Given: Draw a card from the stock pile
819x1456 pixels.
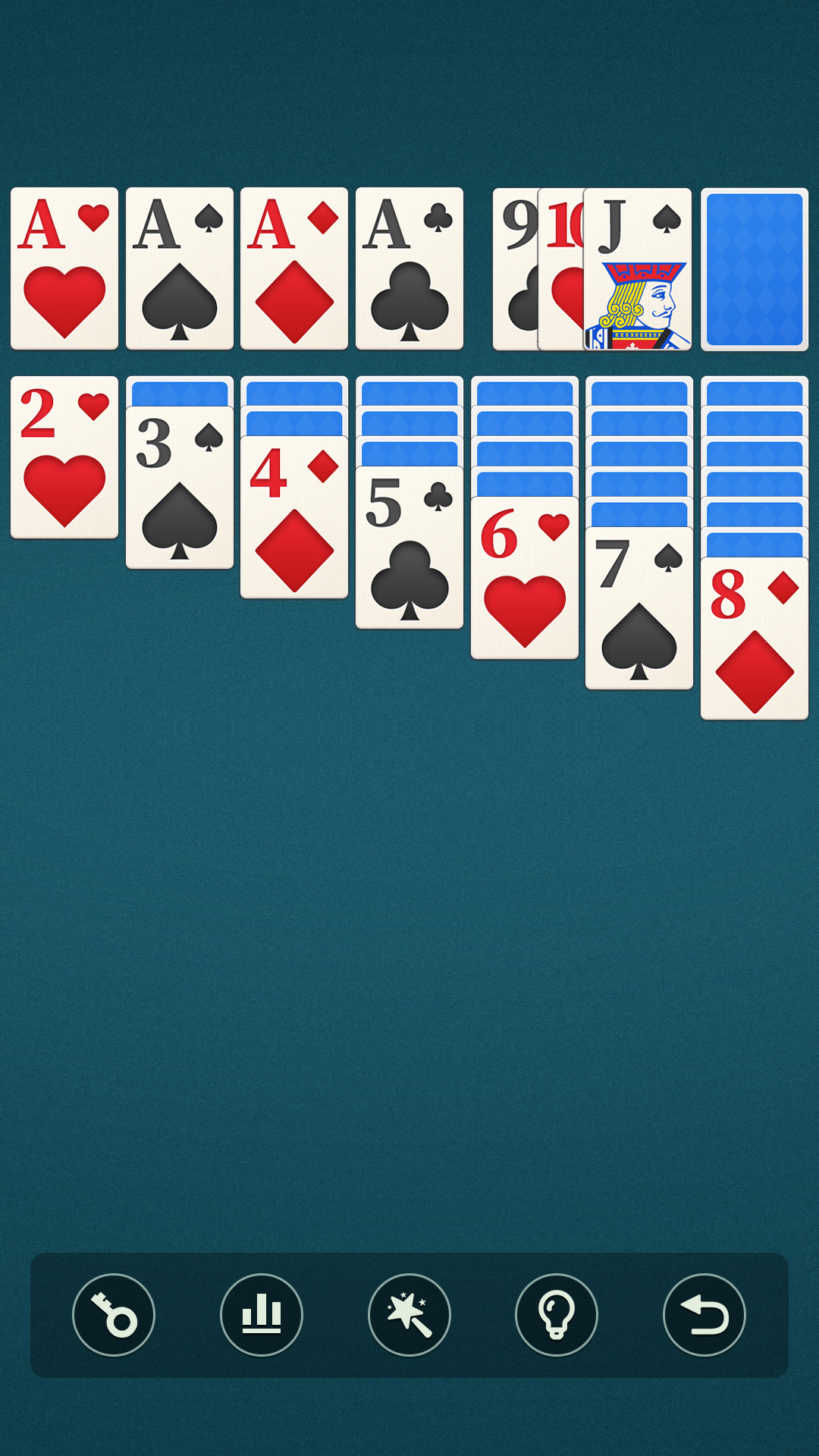Looking at the screenshot, I should click(x=755, y=269).
